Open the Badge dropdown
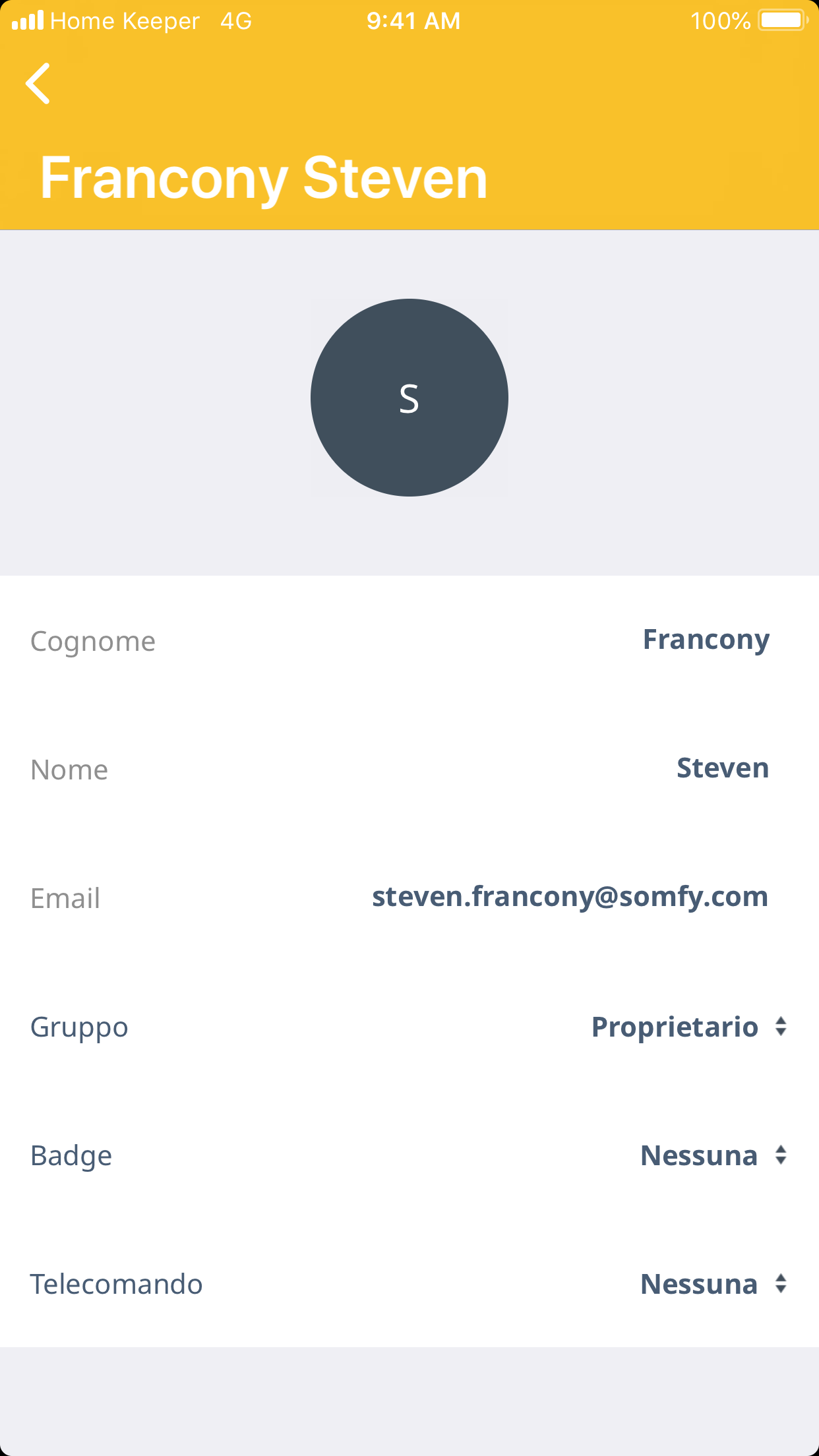This screenshot has width=819, height=1456. [712, 1155]
